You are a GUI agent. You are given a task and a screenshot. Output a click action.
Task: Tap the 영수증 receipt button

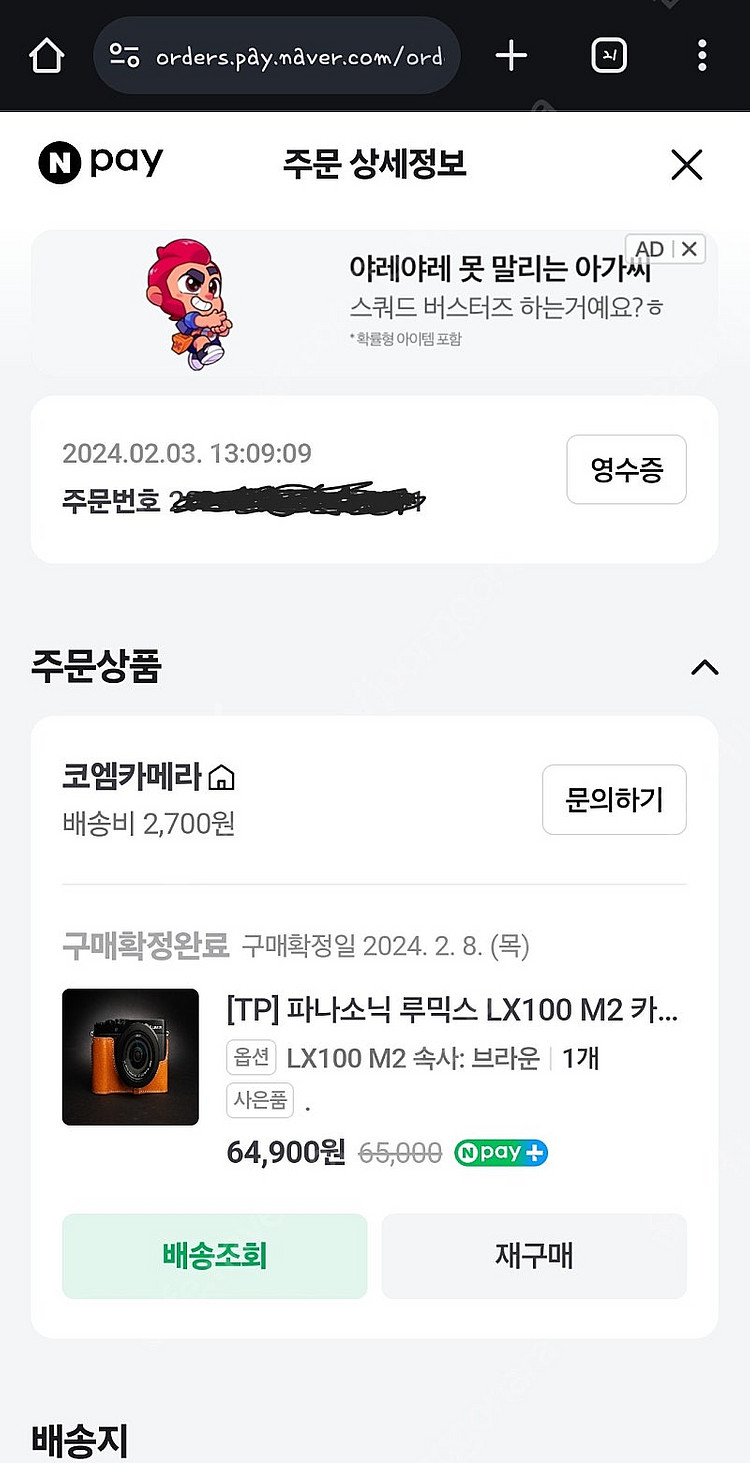(x=626, y=469)
